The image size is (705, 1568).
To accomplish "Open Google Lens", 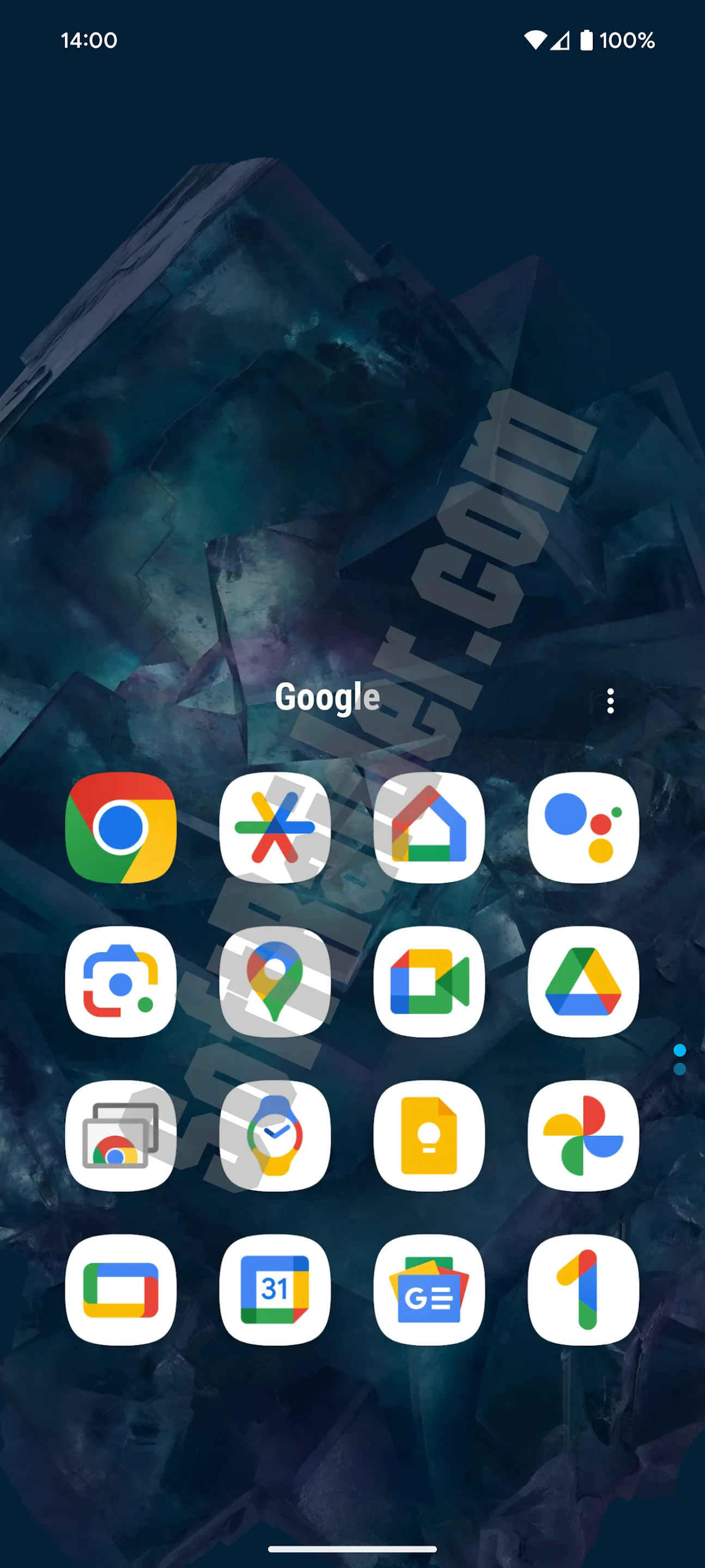I will point(120,981).
